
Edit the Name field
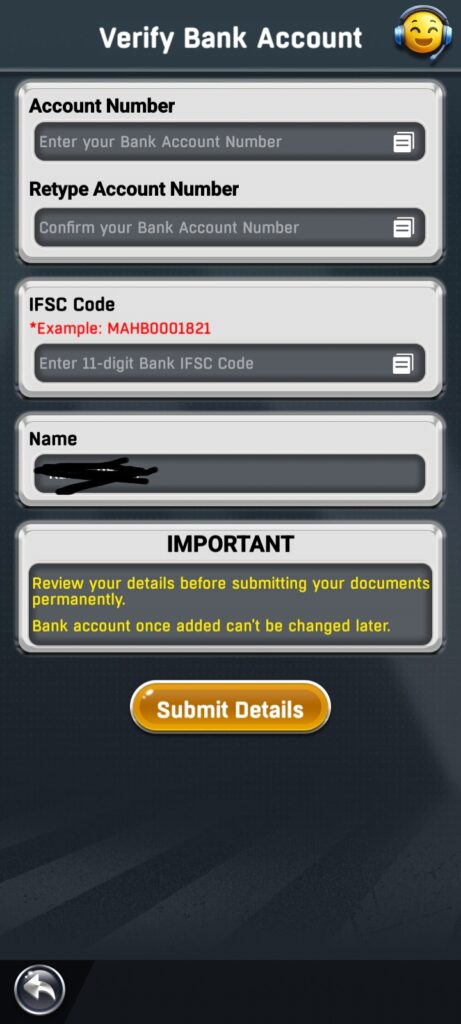[229, 473]
